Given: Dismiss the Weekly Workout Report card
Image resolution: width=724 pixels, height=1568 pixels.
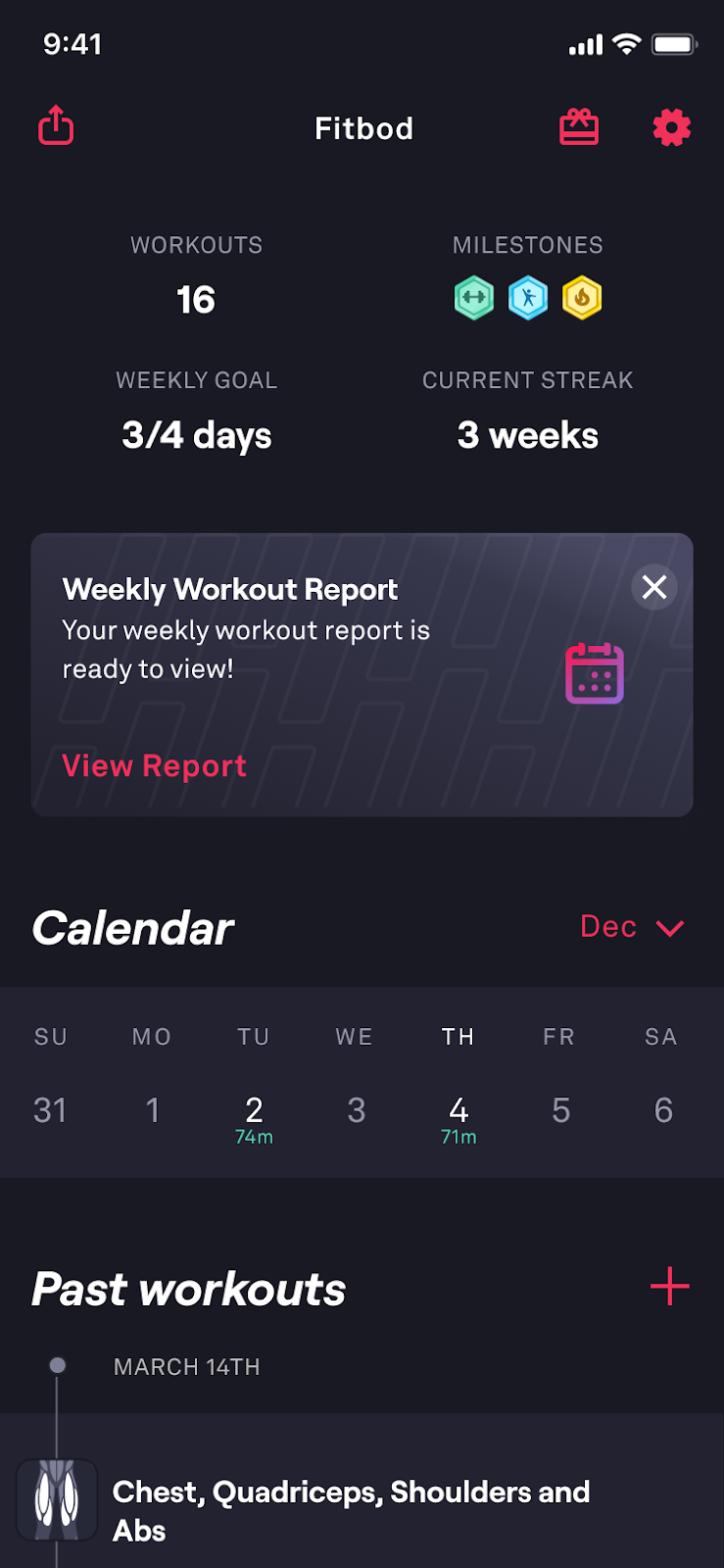Looking at the screenshot, I should 653,587.
